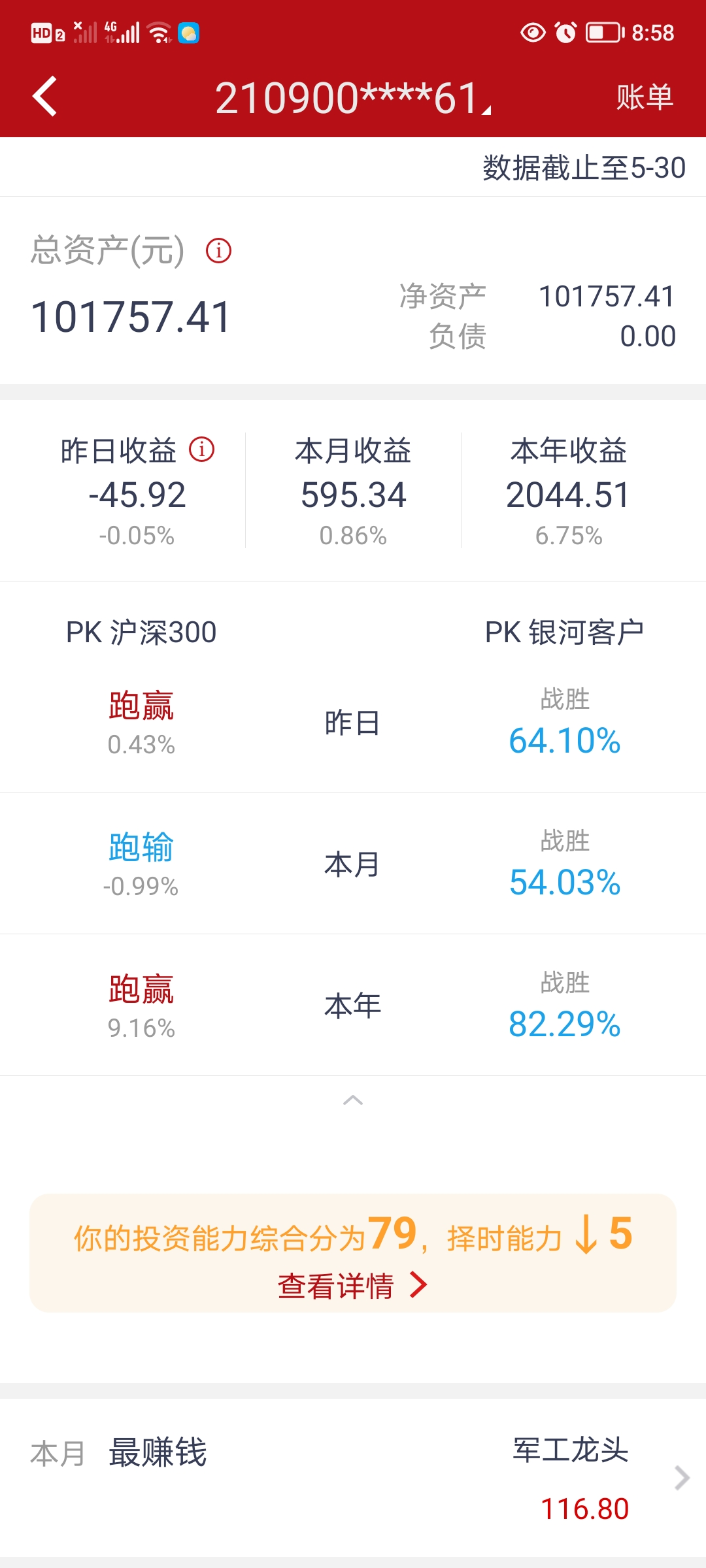Open 查看详情 for the investment ability score
706x1568 pixels.
pyautogui.click(x=352, y=1286)
